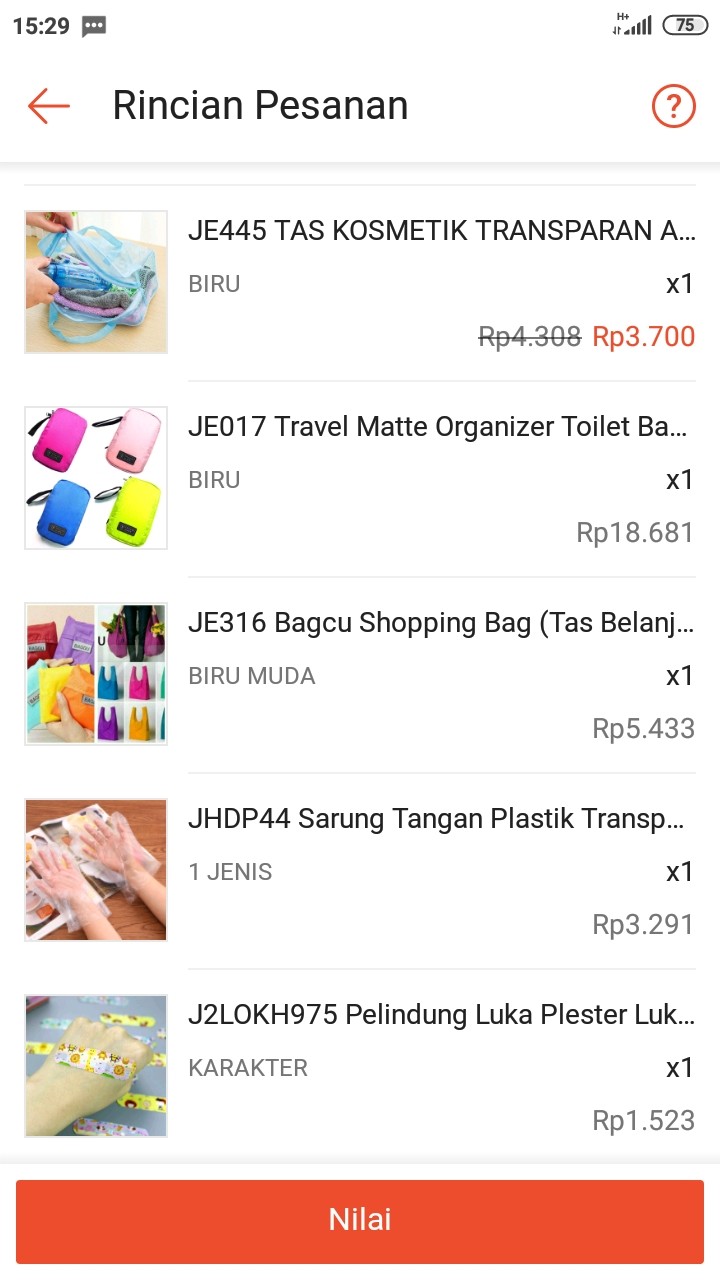Open the shopping bag product image
Viewport: 720px width, 1280px height.
(x=95, y=673)
